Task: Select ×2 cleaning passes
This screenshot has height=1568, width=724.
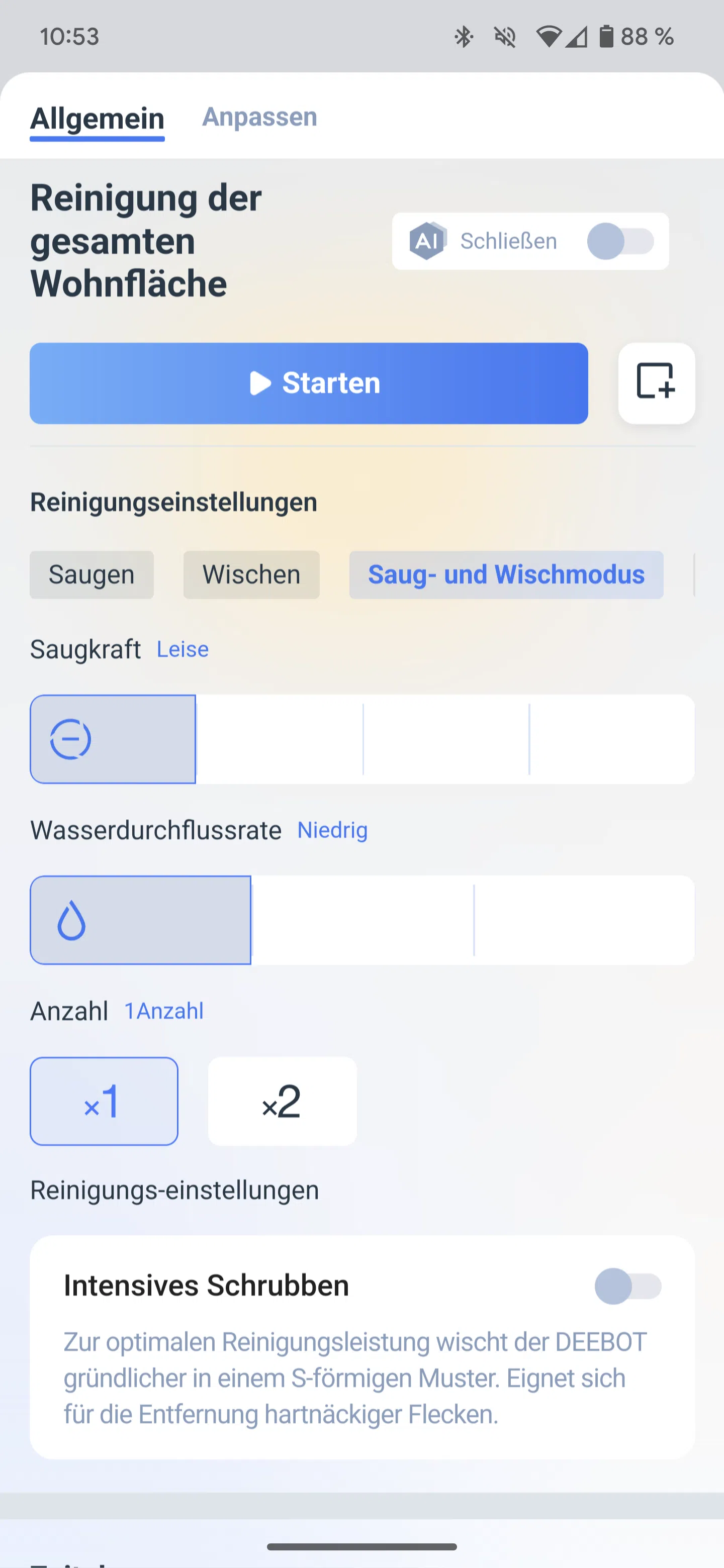Action: point(282,1101)
